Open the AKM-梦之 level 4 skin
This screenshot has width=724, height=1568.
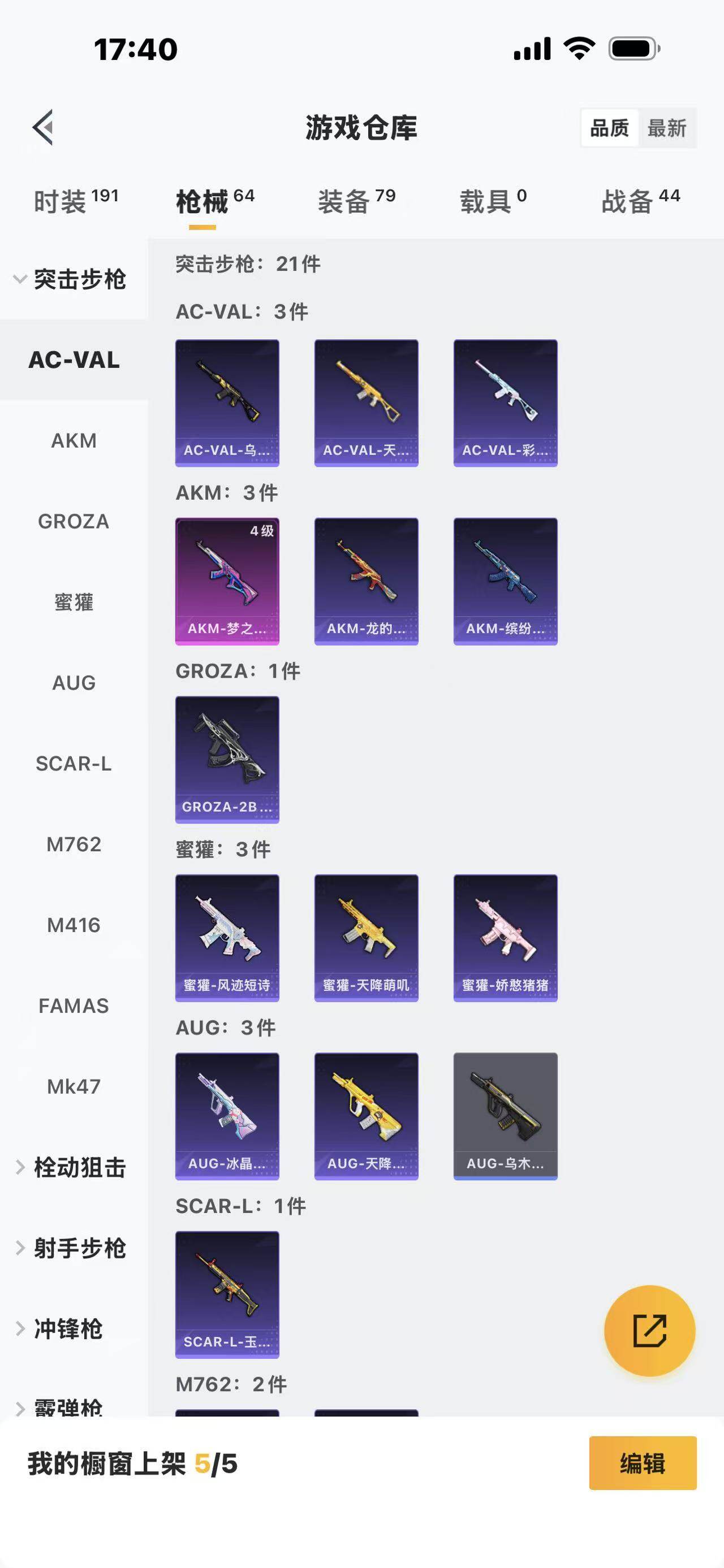[x=227, y=581]
